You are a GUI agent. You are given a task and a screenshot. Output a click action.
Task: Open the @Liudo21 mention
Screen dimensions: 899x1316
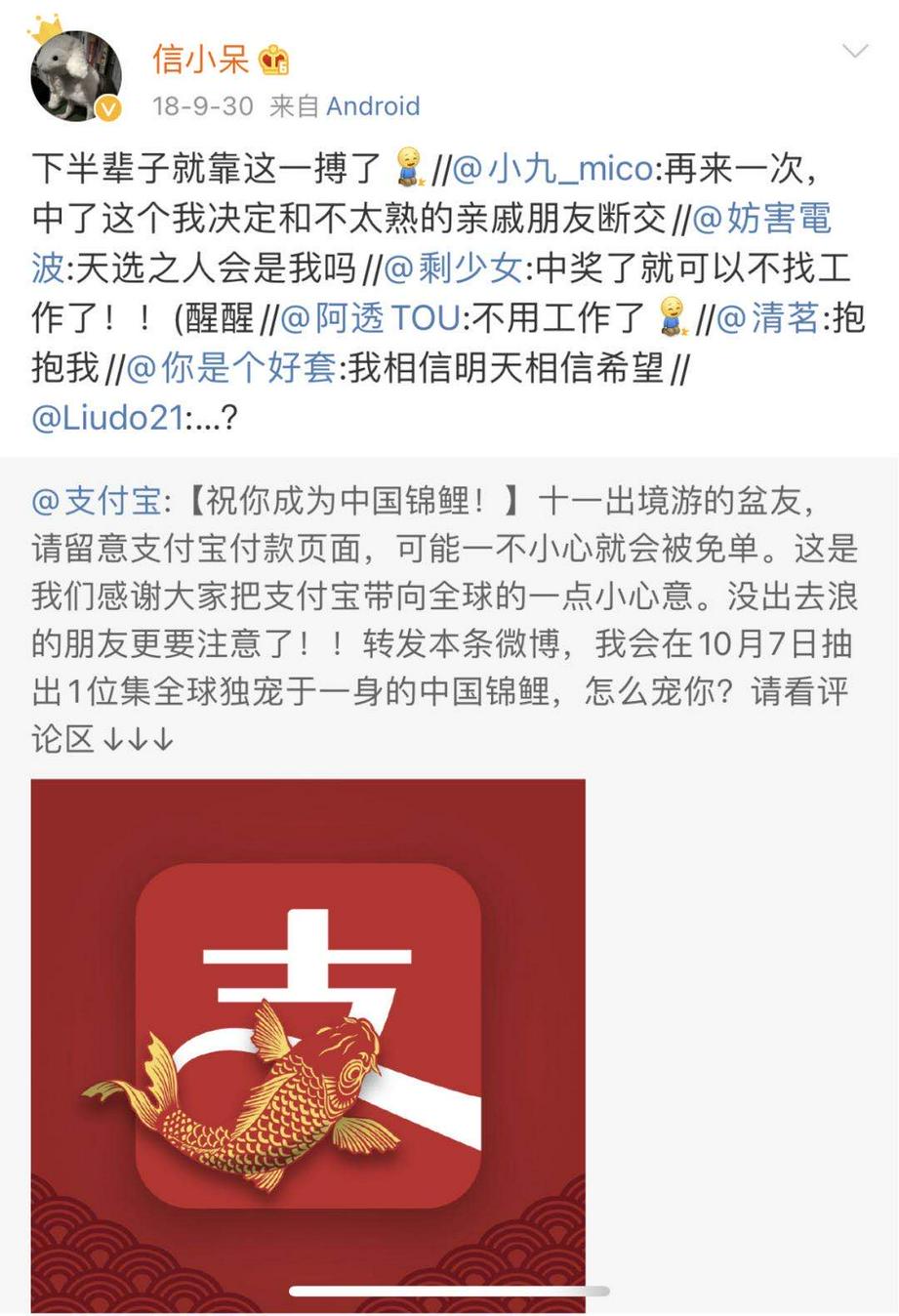[107, 418]
